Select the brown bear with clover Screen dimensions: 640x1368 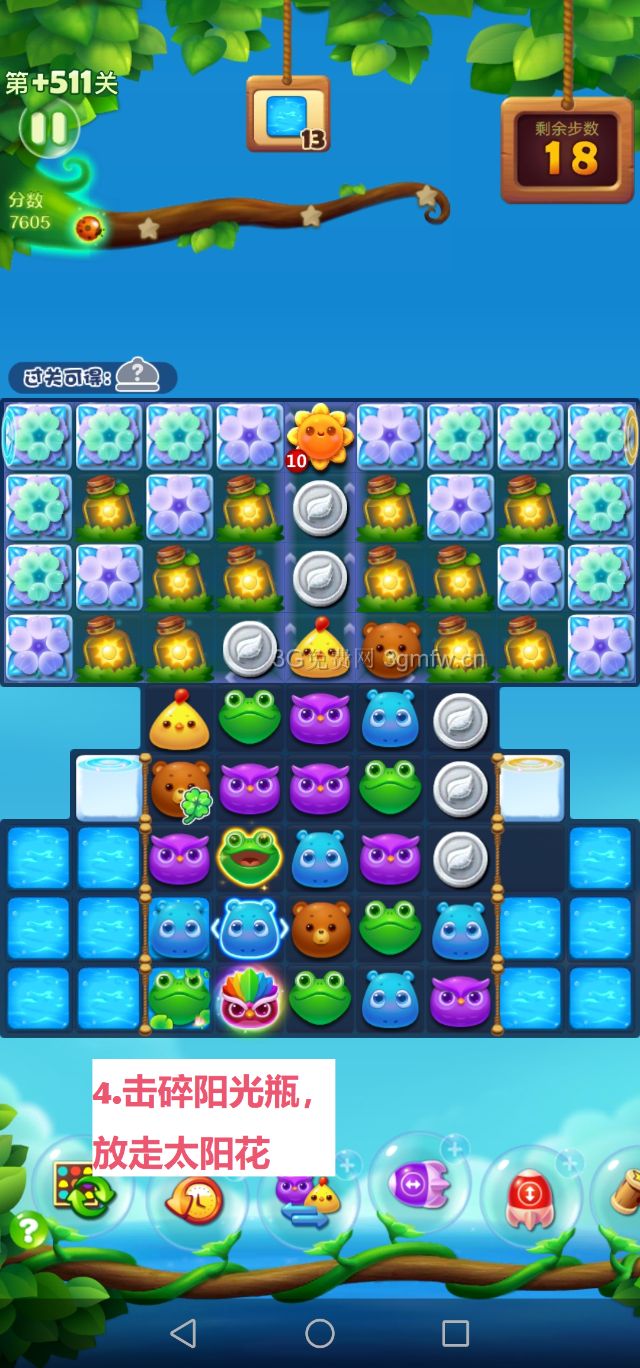point(181,788)
